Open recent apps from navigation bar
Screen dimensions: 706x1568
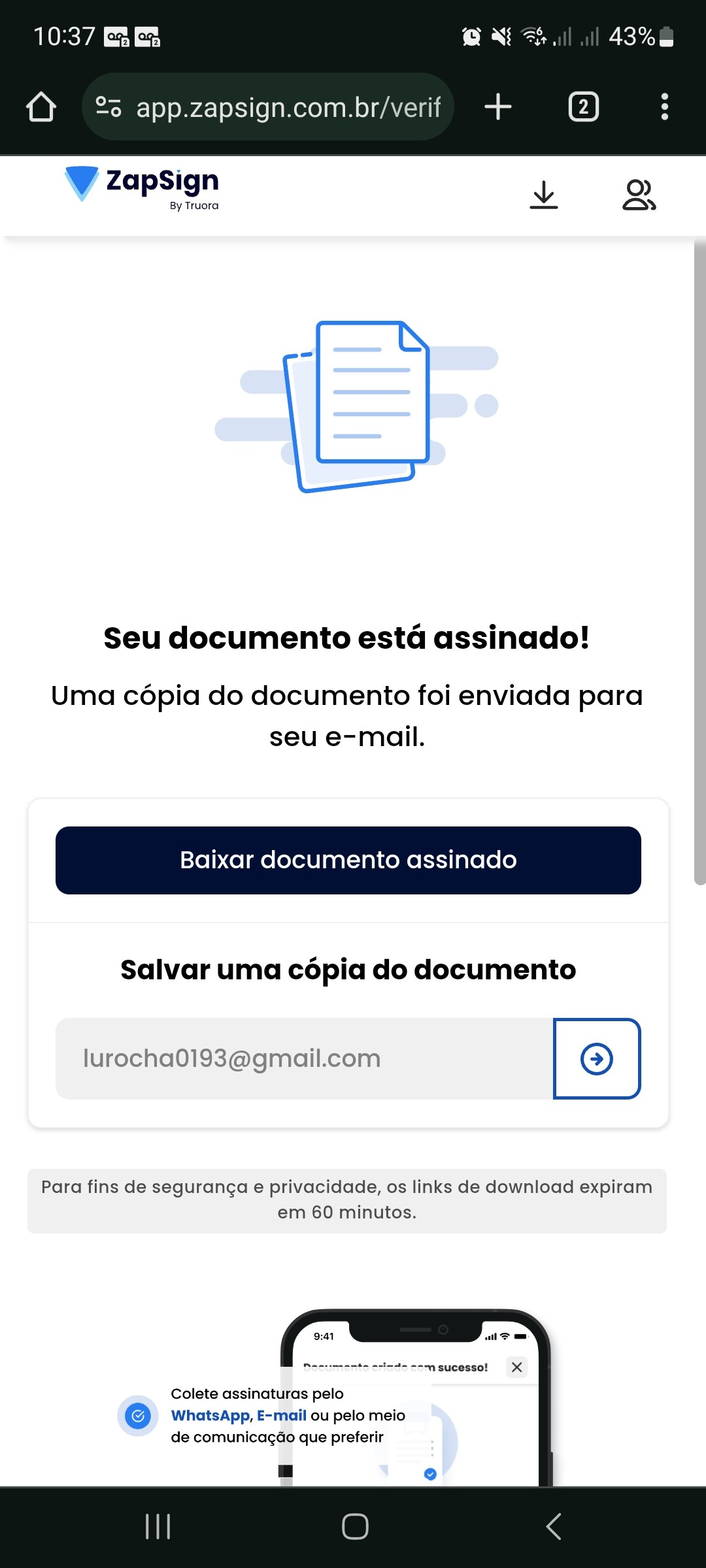click(158, 1527)
